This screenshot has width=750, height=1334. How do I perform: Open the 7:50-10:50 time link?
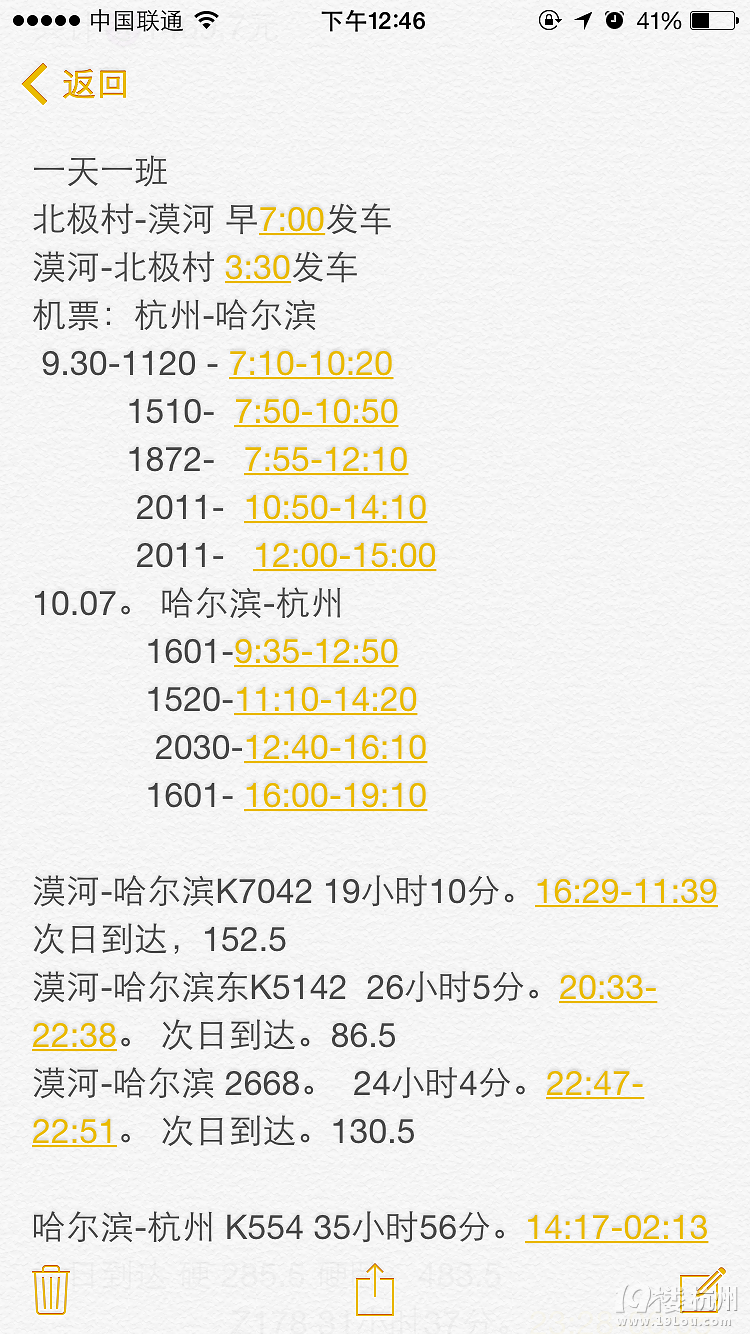(x=316, y=411)
